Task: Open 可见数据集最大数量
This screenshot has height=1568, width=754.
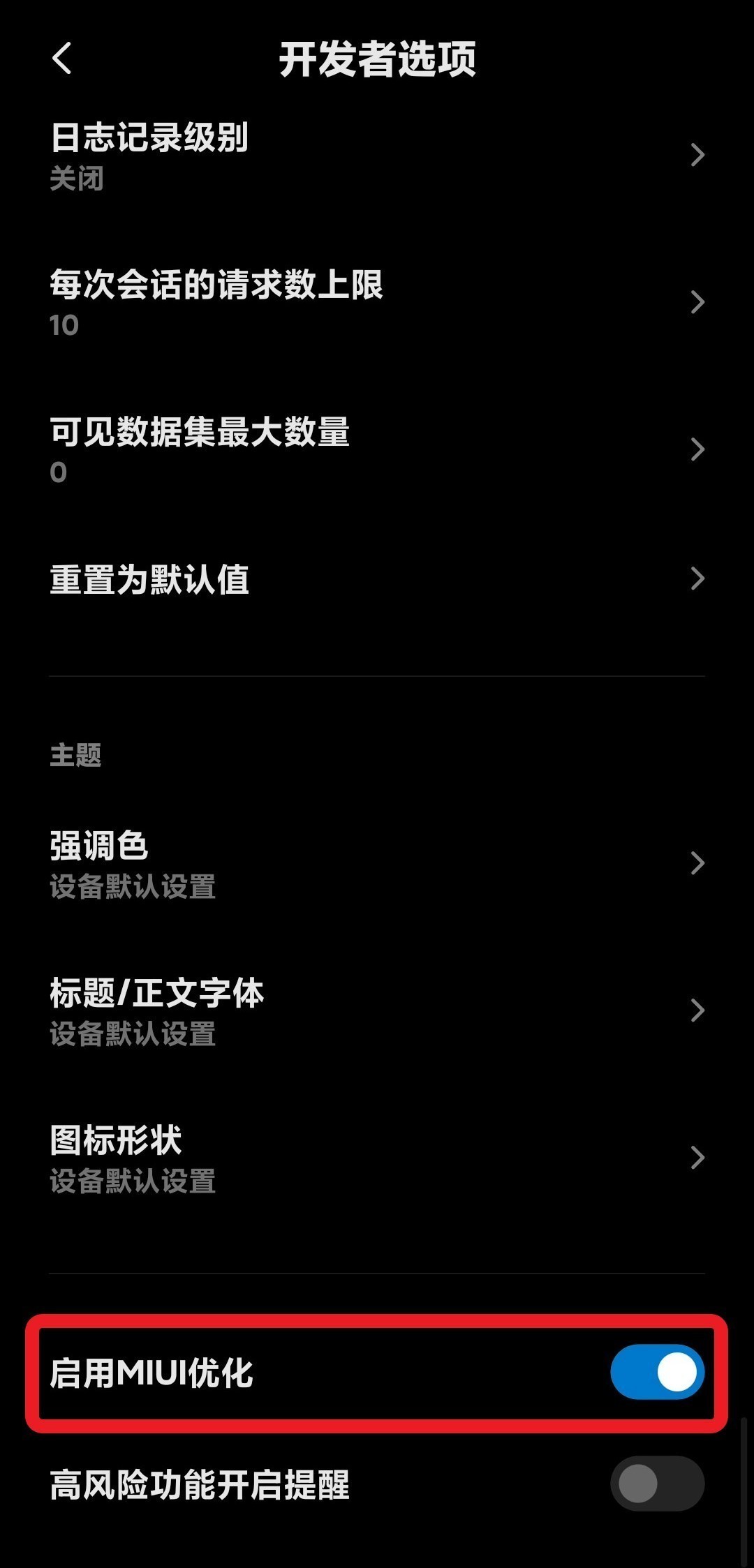Action: 377,450
